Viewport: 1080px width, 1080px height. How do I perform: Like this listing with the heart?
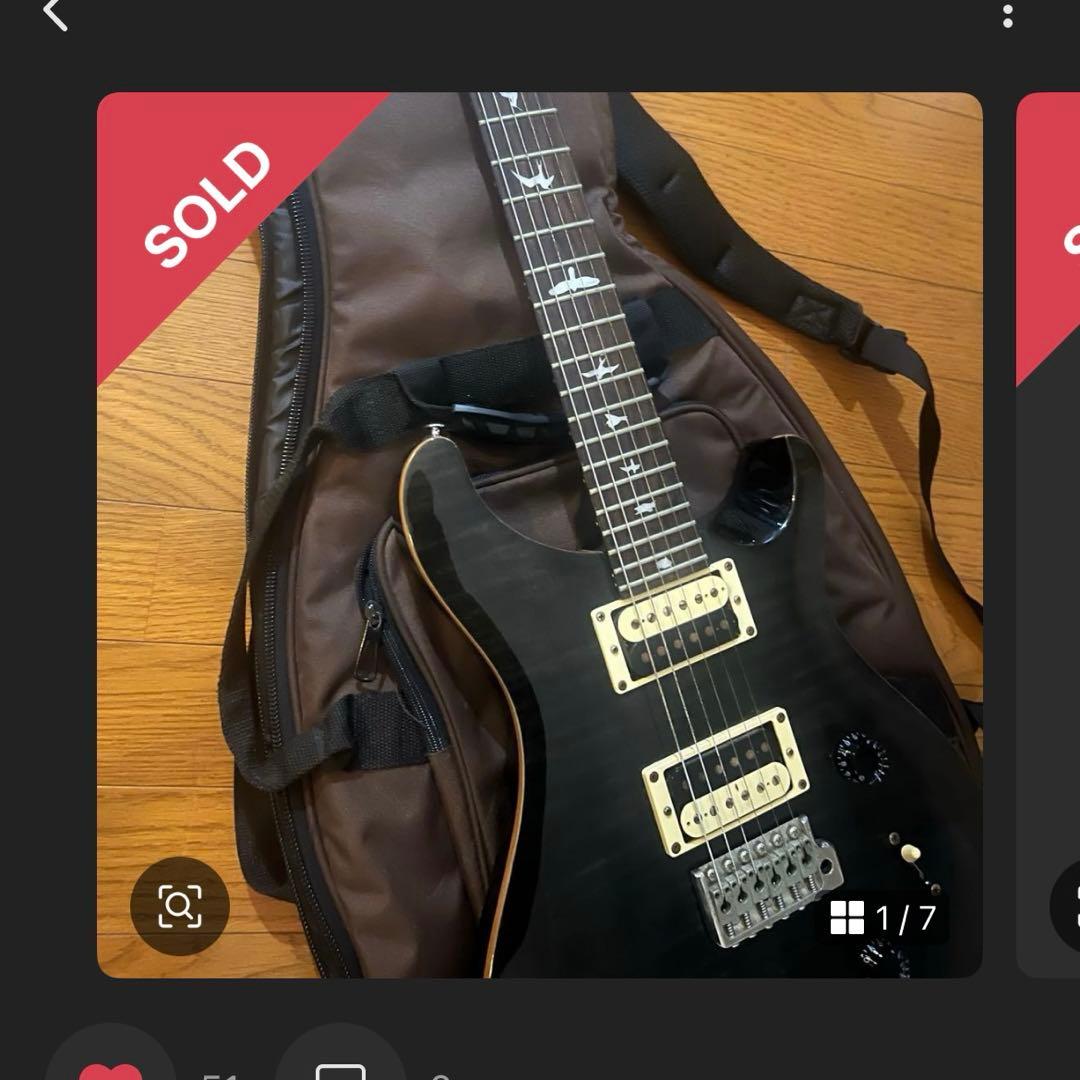click(110, 1062)
